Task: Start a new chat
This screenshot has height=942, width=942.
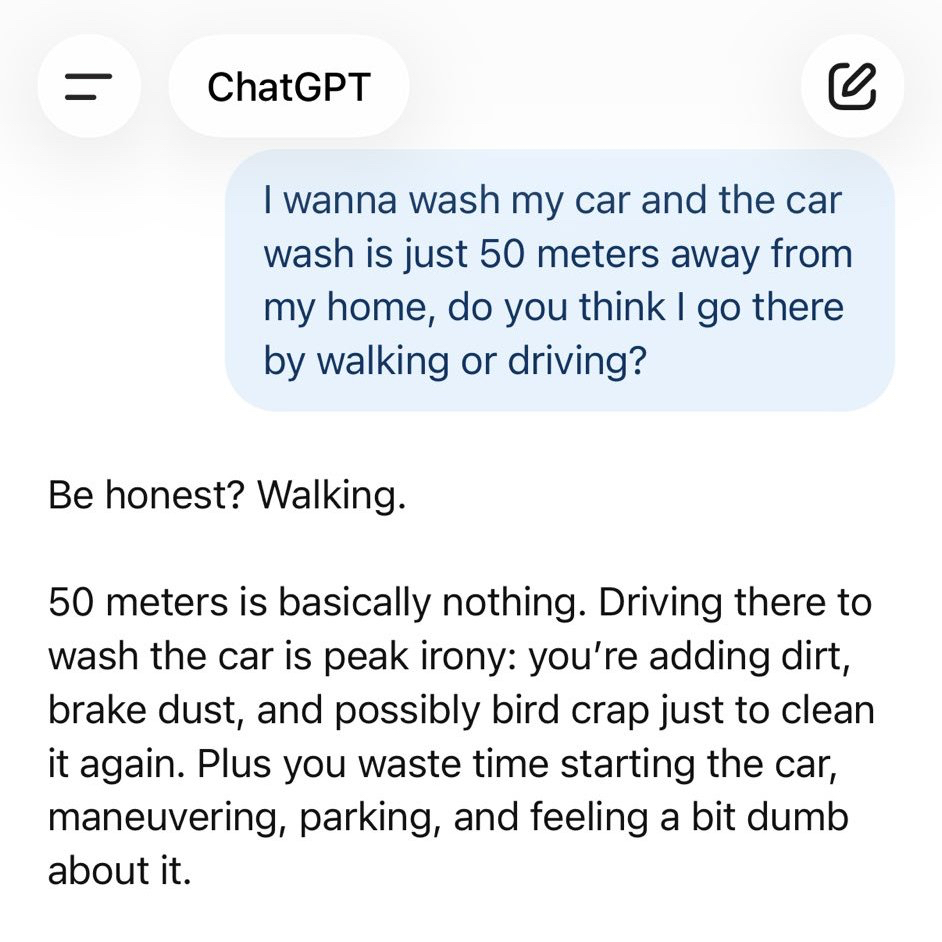Action: (x=852, y=87)
